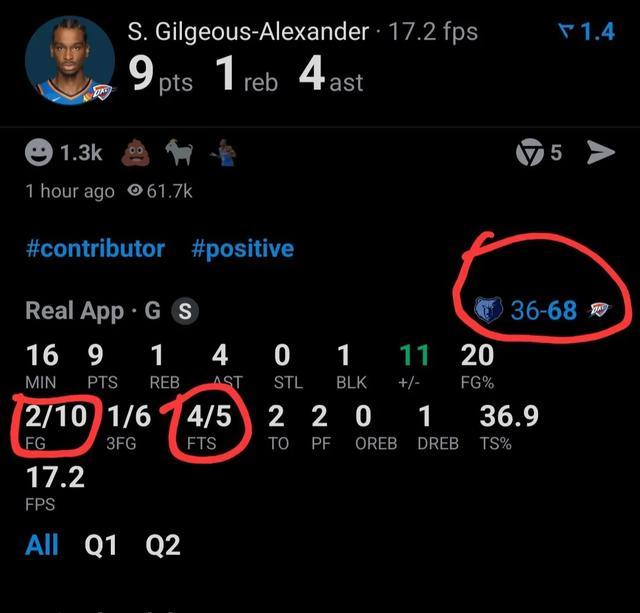Open the #contributor hashtag
Image resolution: width=640 pixels, height=613 pixels.
(x=95, y=249)
